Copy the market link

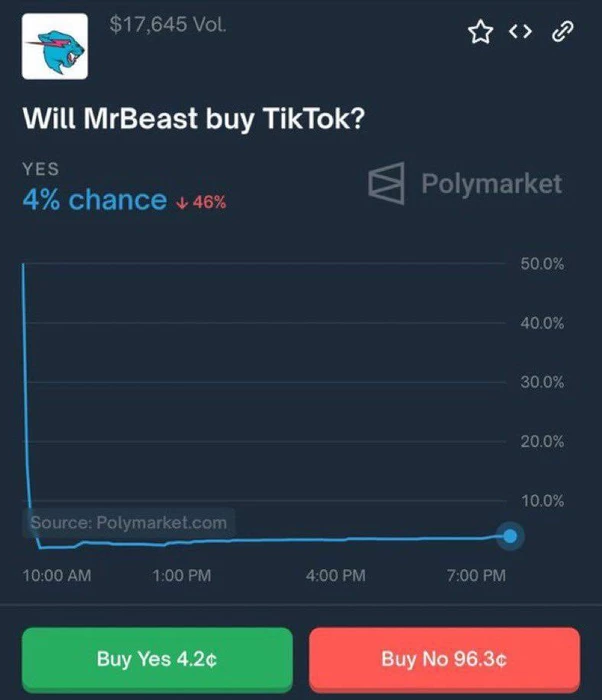pyautogui.click(x=561, y=33)
